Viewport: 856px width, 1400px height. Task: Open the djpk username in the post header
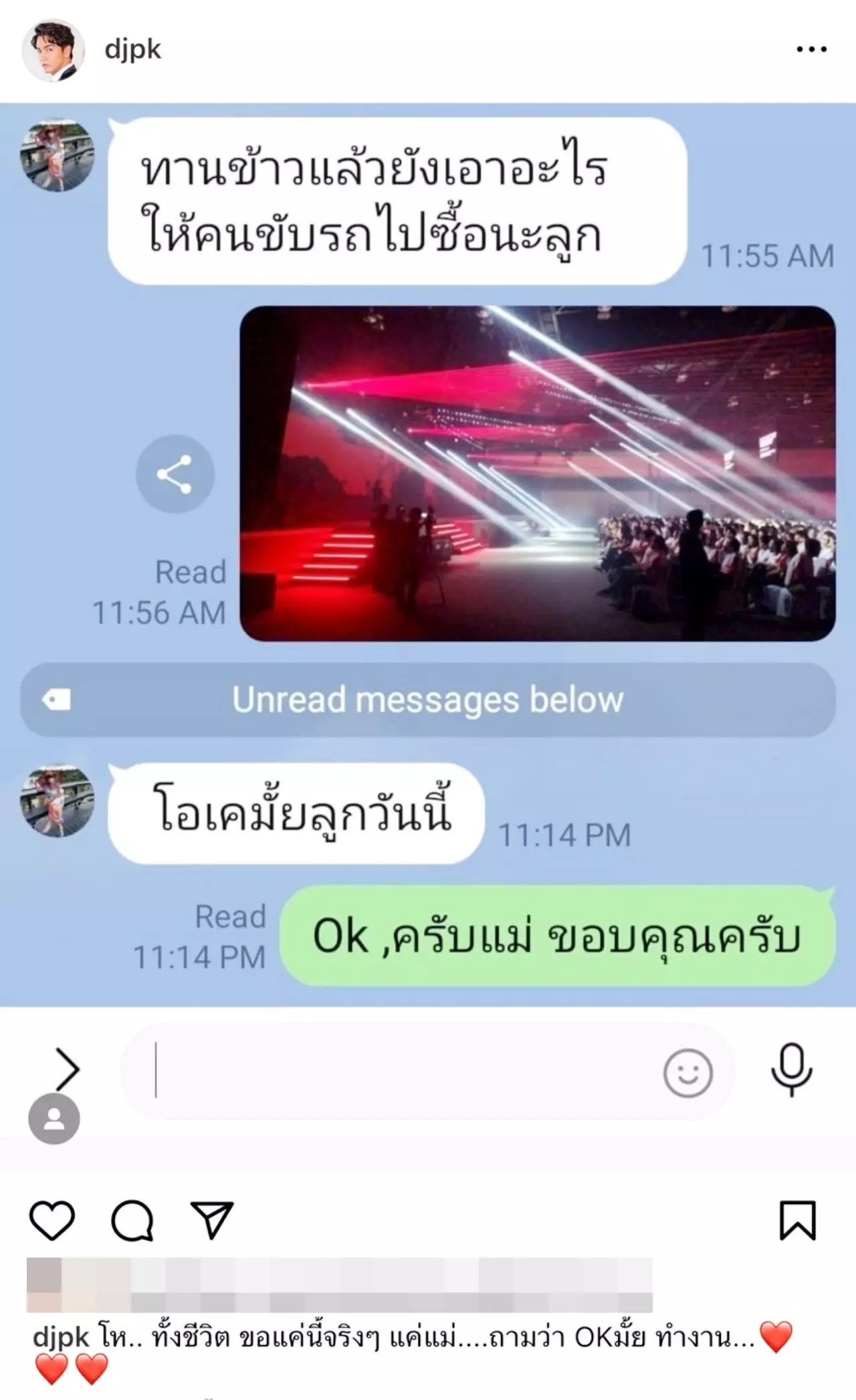pos(132,49)
